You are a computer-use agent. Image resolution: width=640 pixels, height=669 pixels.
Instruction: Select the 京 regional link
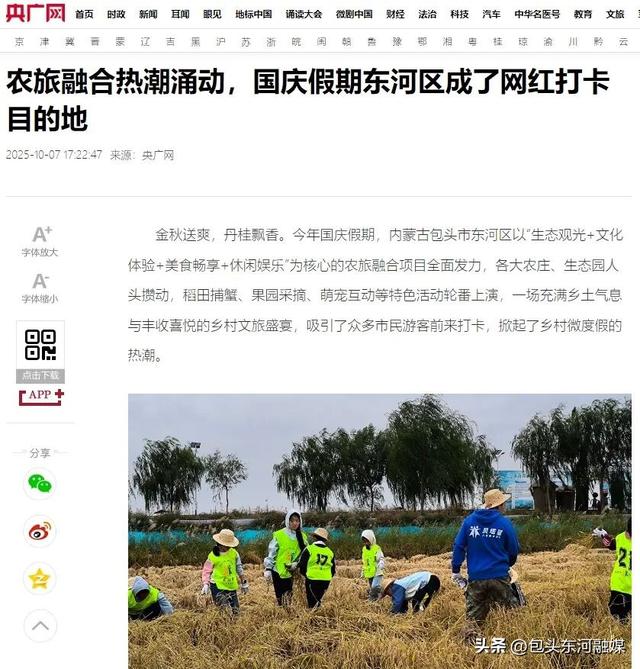pos(19,42)
